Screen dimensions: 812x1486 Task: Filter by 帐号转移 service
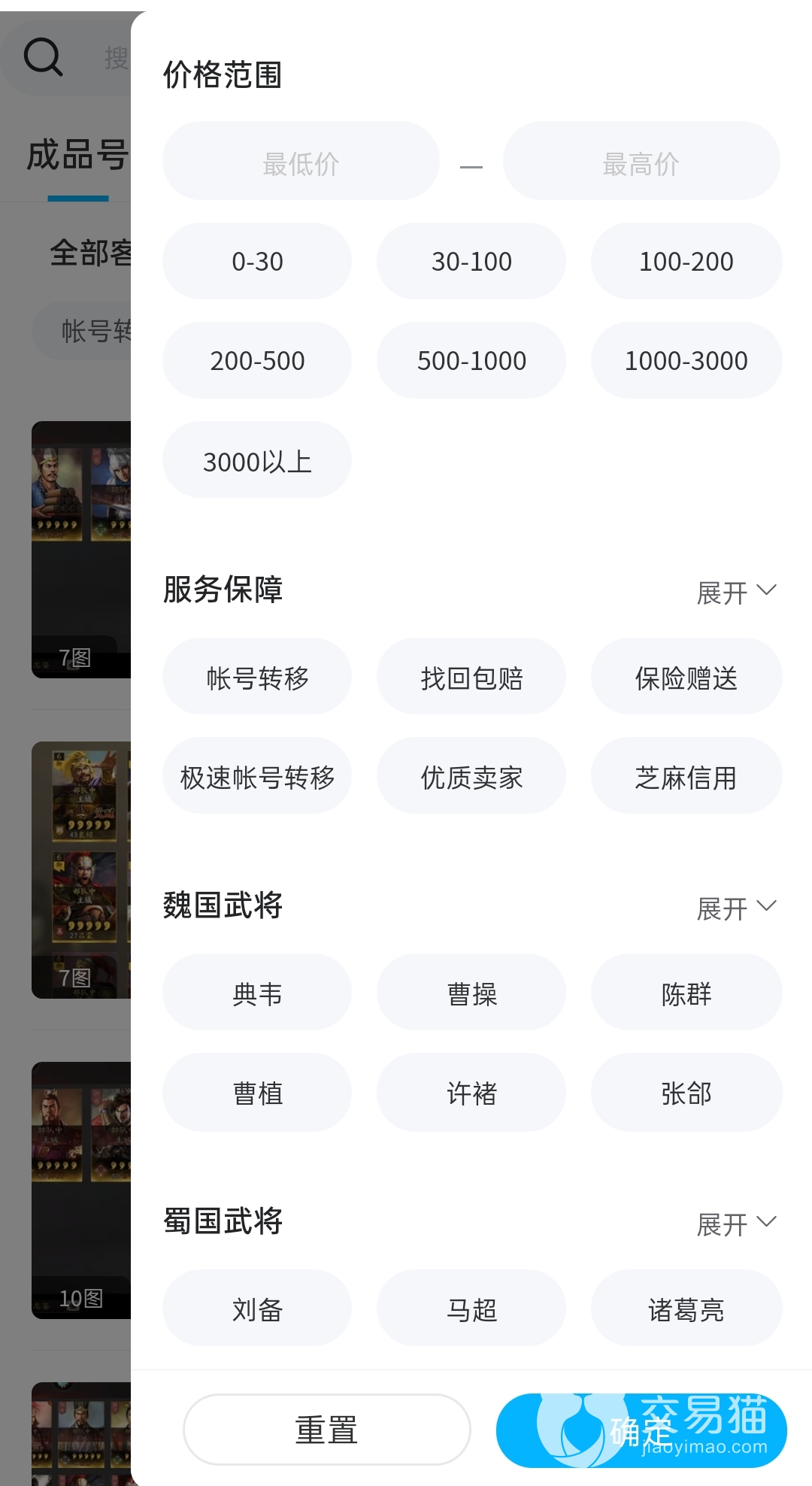257,677
